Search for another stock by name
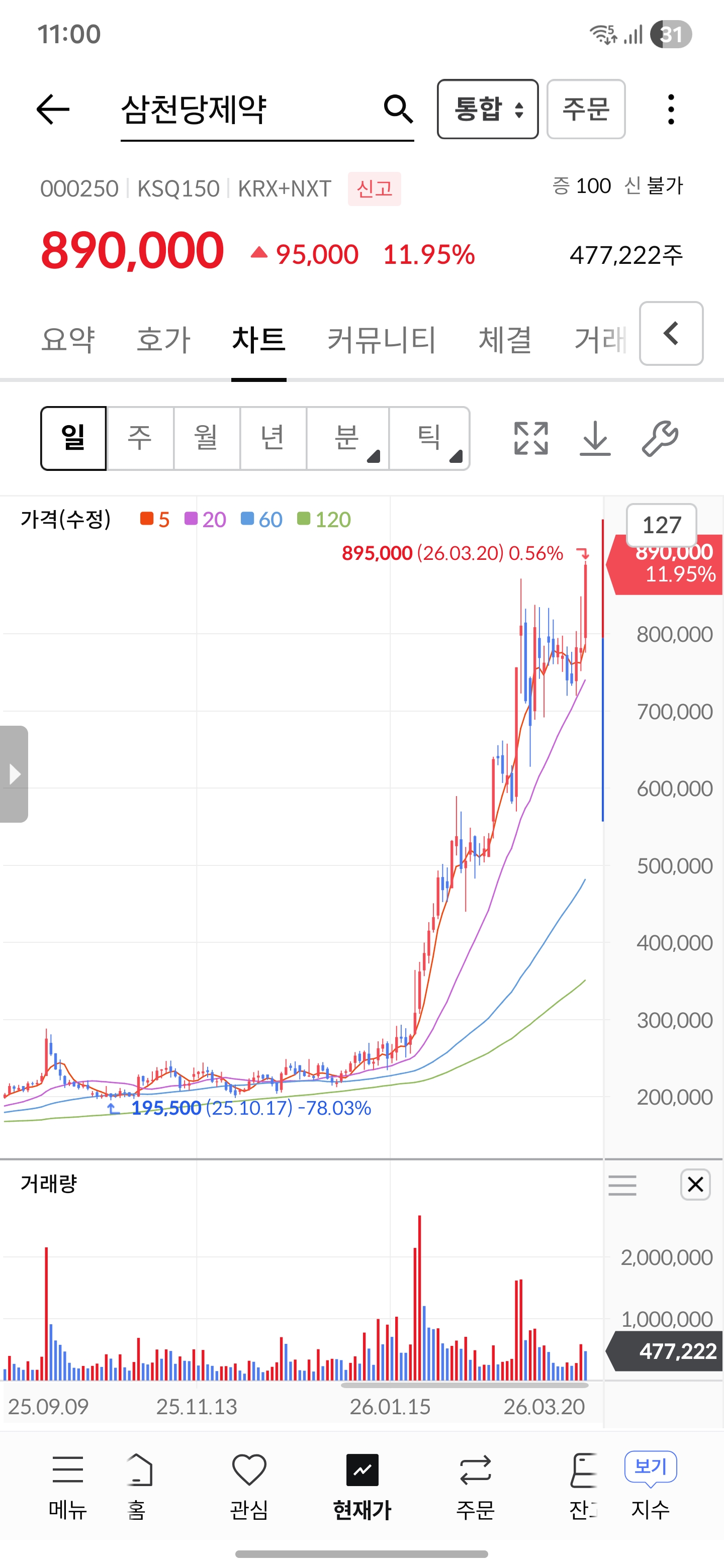This screenshot has height=1568, width=724. (398, 110)
